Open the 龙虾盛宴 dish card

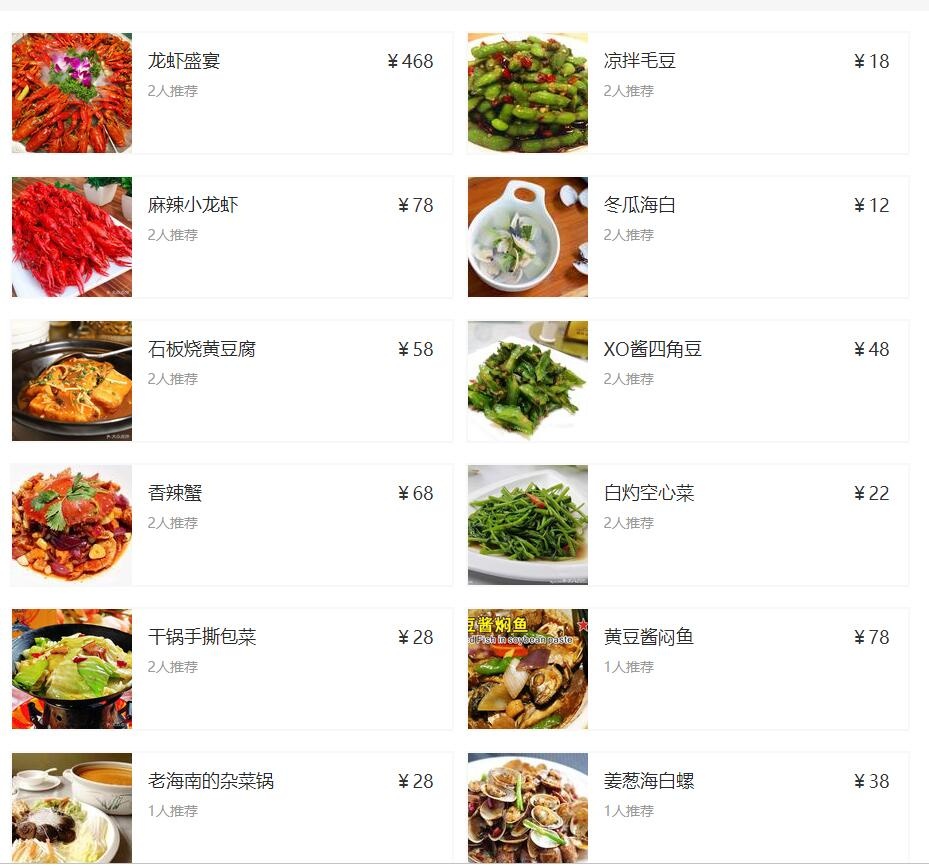point(231,93)
